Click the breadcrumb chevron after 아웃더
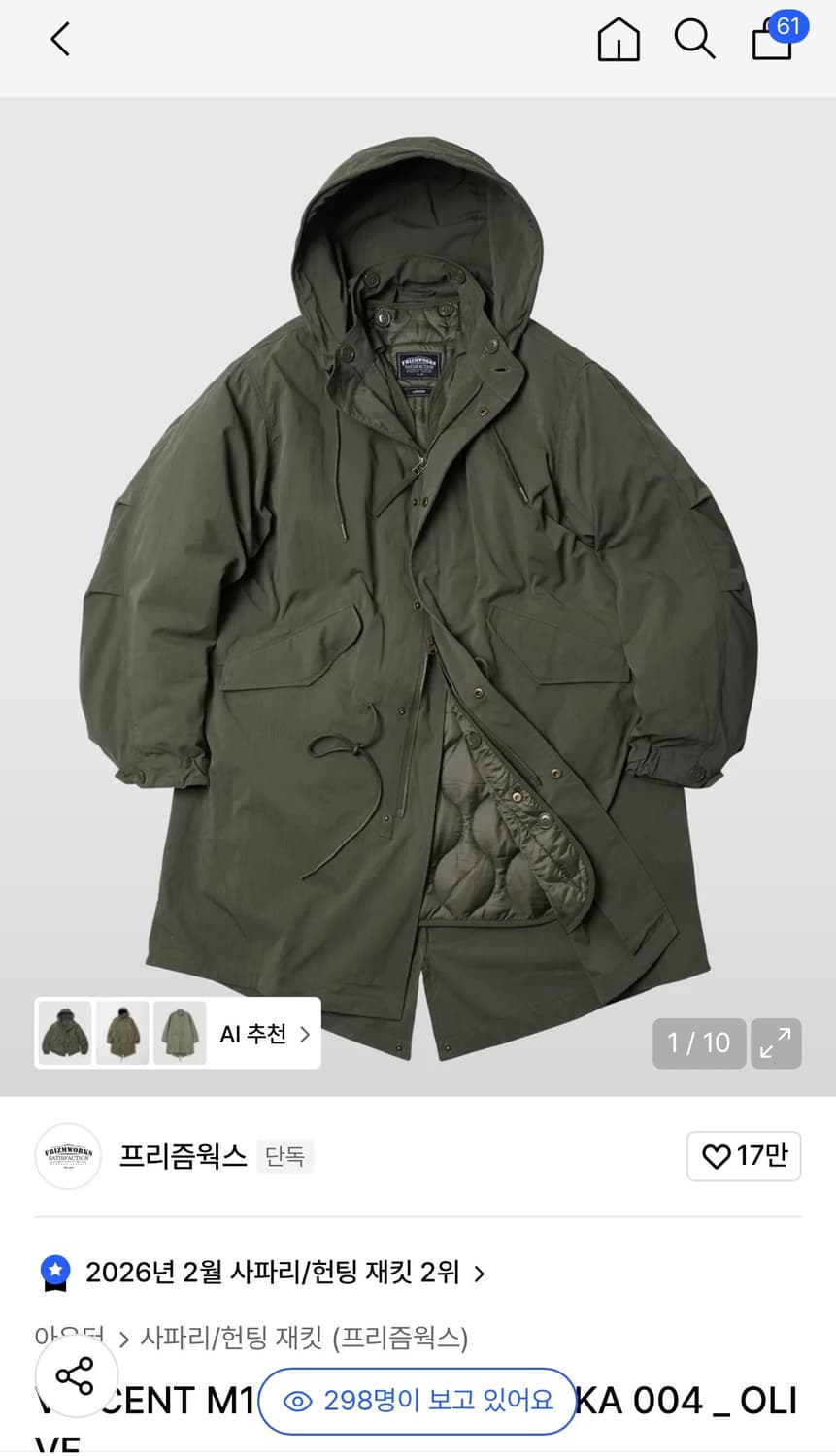The image size is (836, 1456). (x=124, y=1338)
